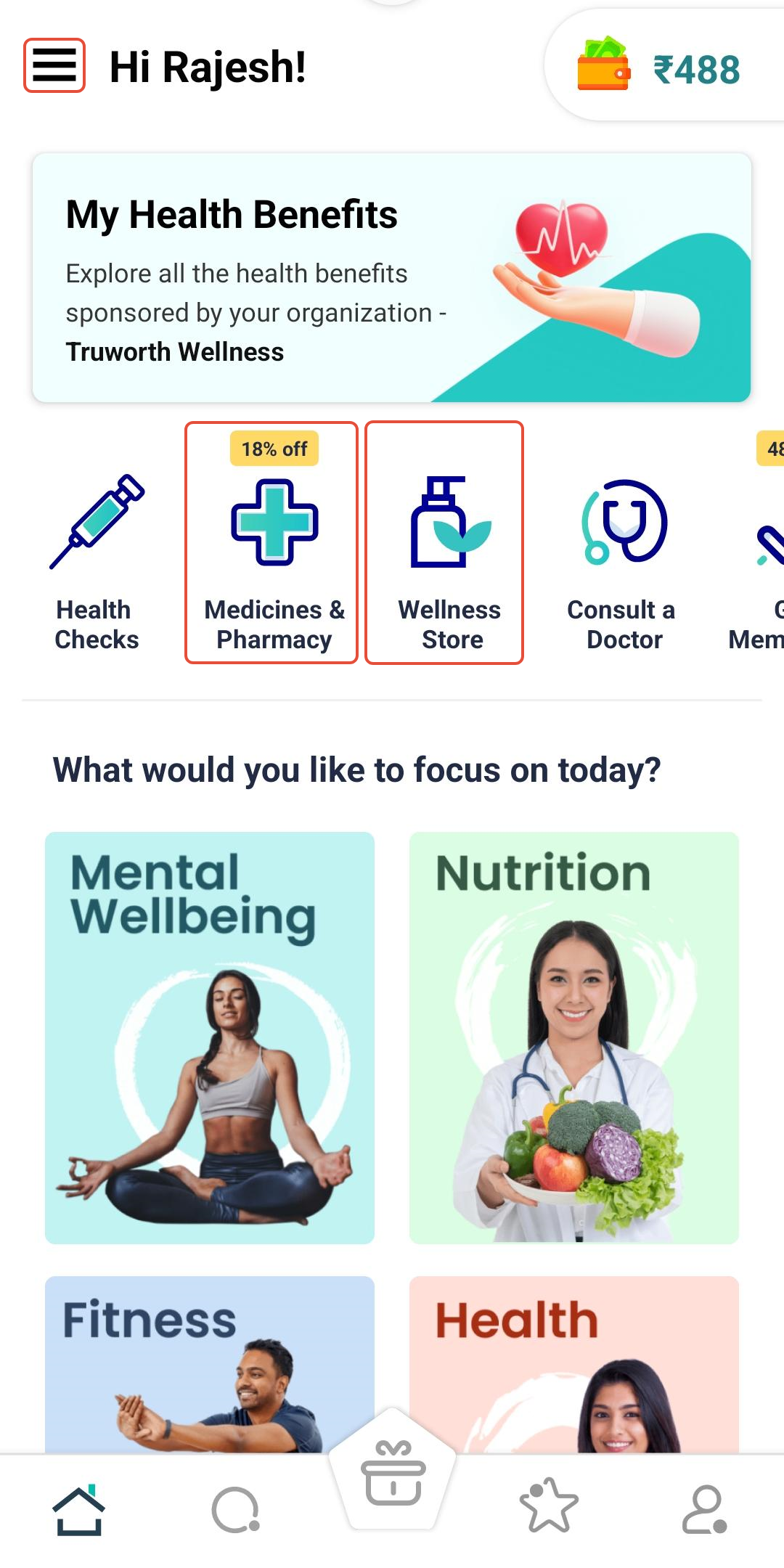Open the My Health Benefits card
The height and width of the screenshot is (1568, 784).
coord(391,277)
